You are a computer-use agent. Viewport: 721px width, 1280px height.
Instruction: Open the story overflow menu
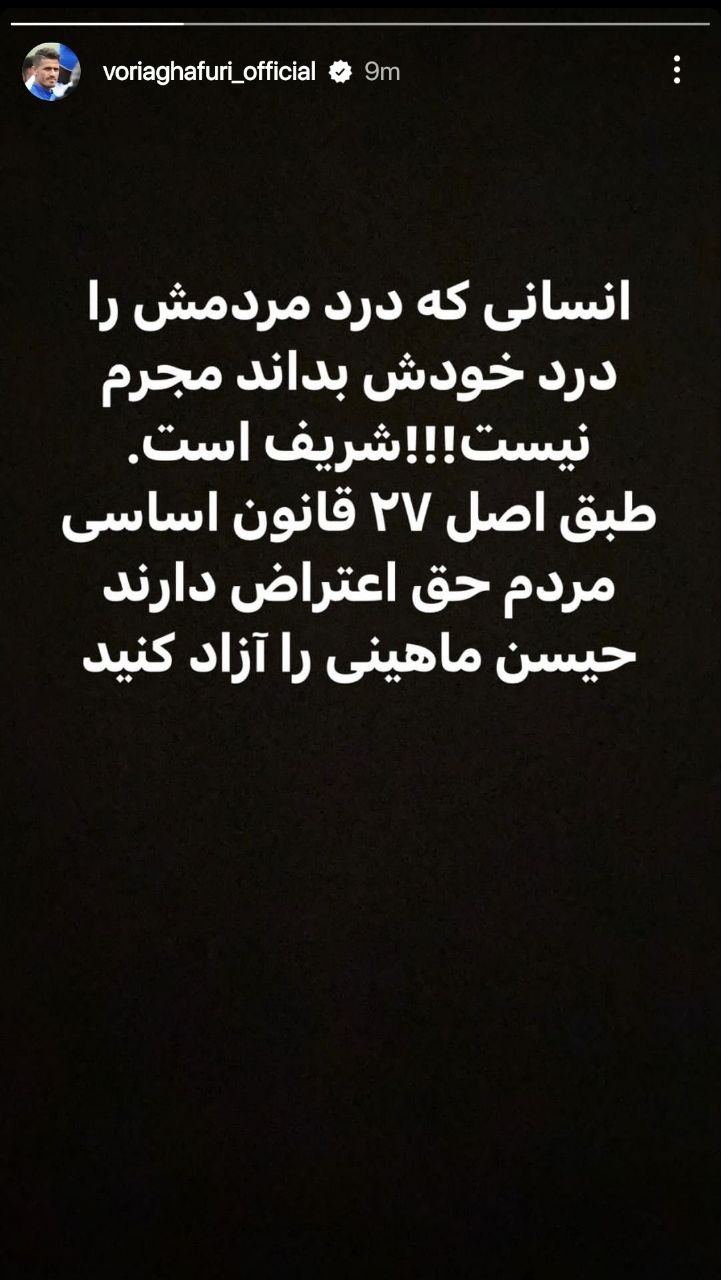pos(677,70)
